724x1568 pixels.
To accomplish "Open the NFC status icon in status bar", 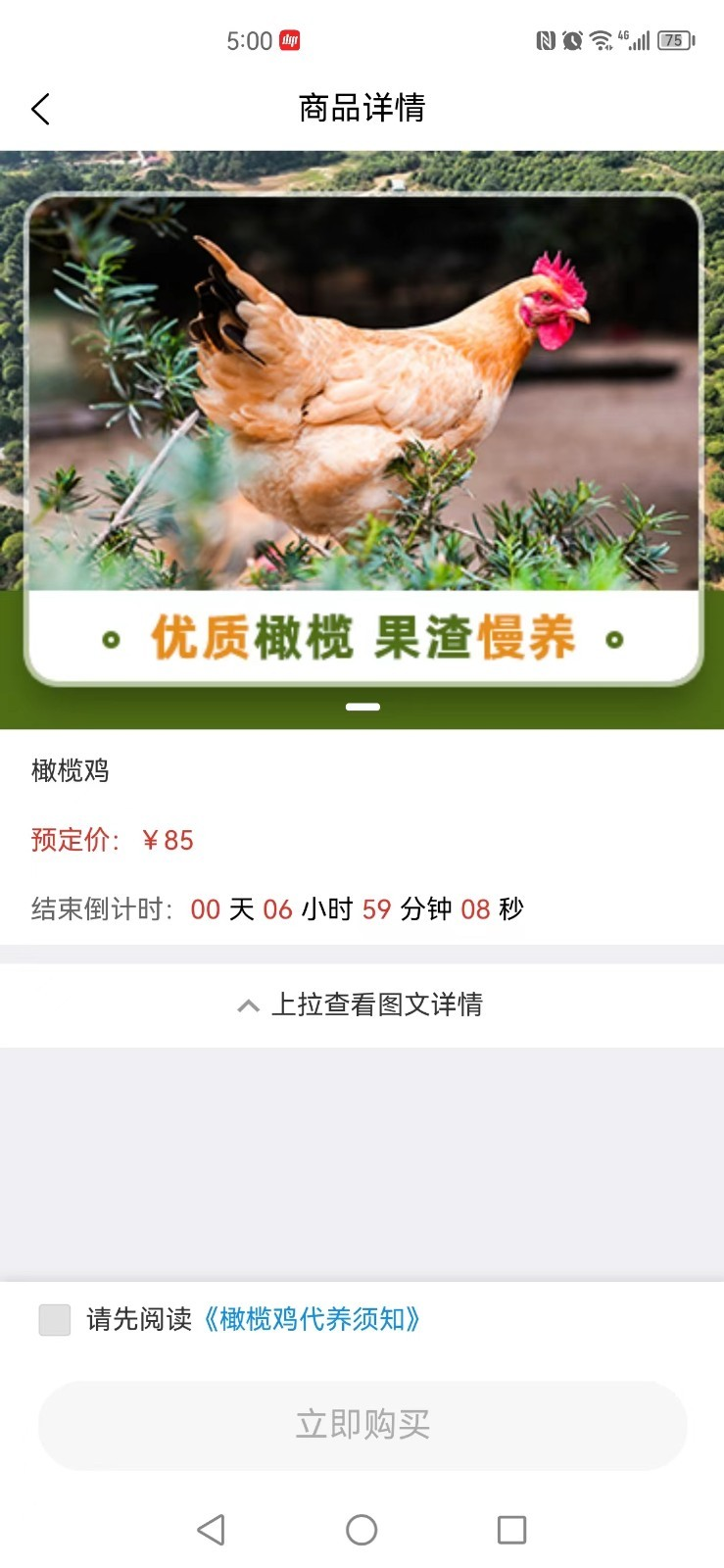I will (546, 39).
